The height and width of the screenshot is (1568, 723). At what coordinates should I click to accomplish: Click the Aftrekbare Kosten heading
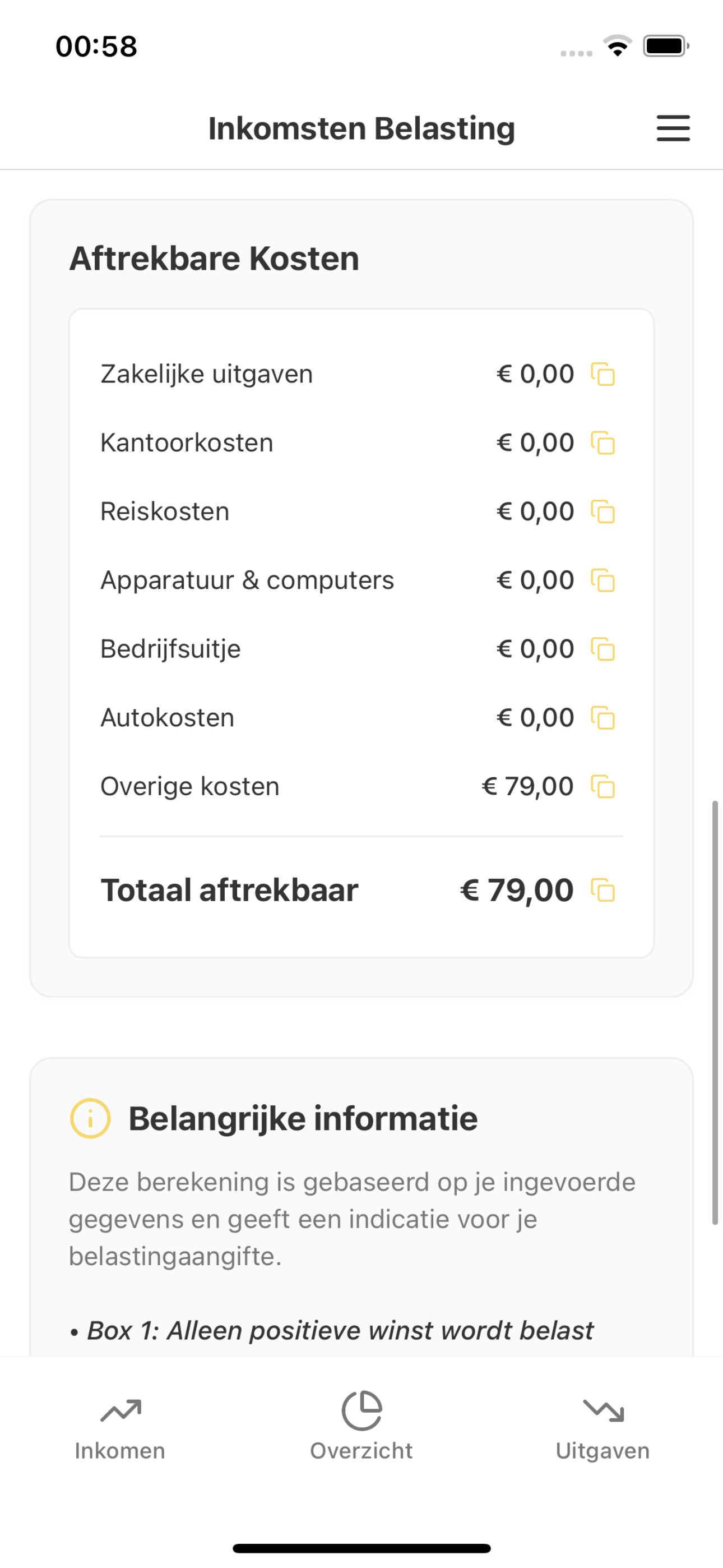click(214, 257)
